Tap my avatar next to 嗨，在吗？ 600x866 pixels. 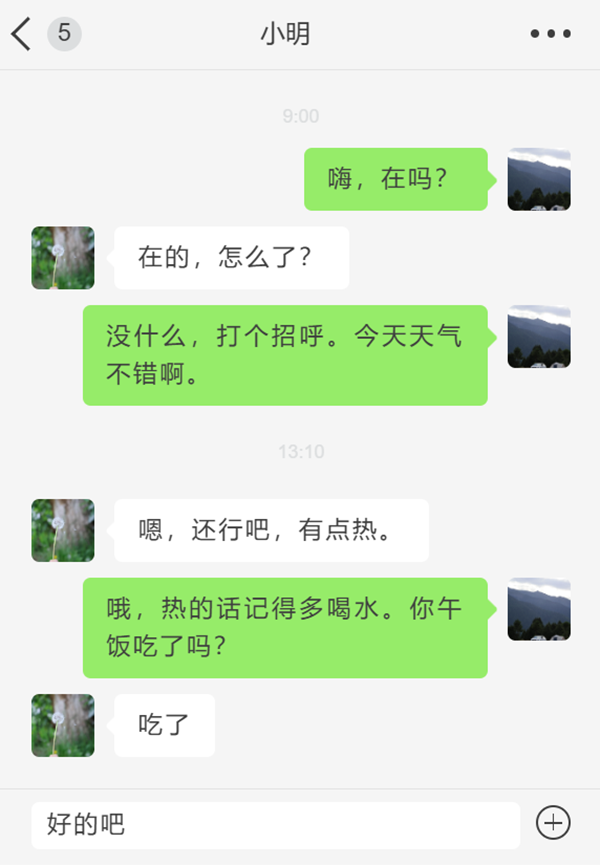pos(539,179)
